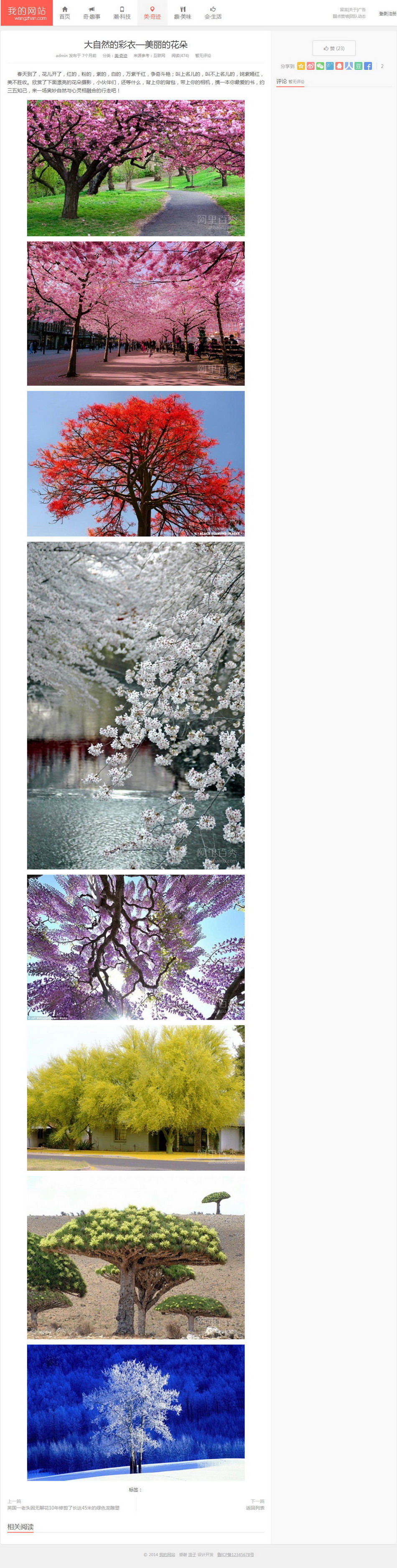Switch to the 奇·趣事 section
Image resolution: width=397 pixels, height=1568 pixels.
(92, 13)
